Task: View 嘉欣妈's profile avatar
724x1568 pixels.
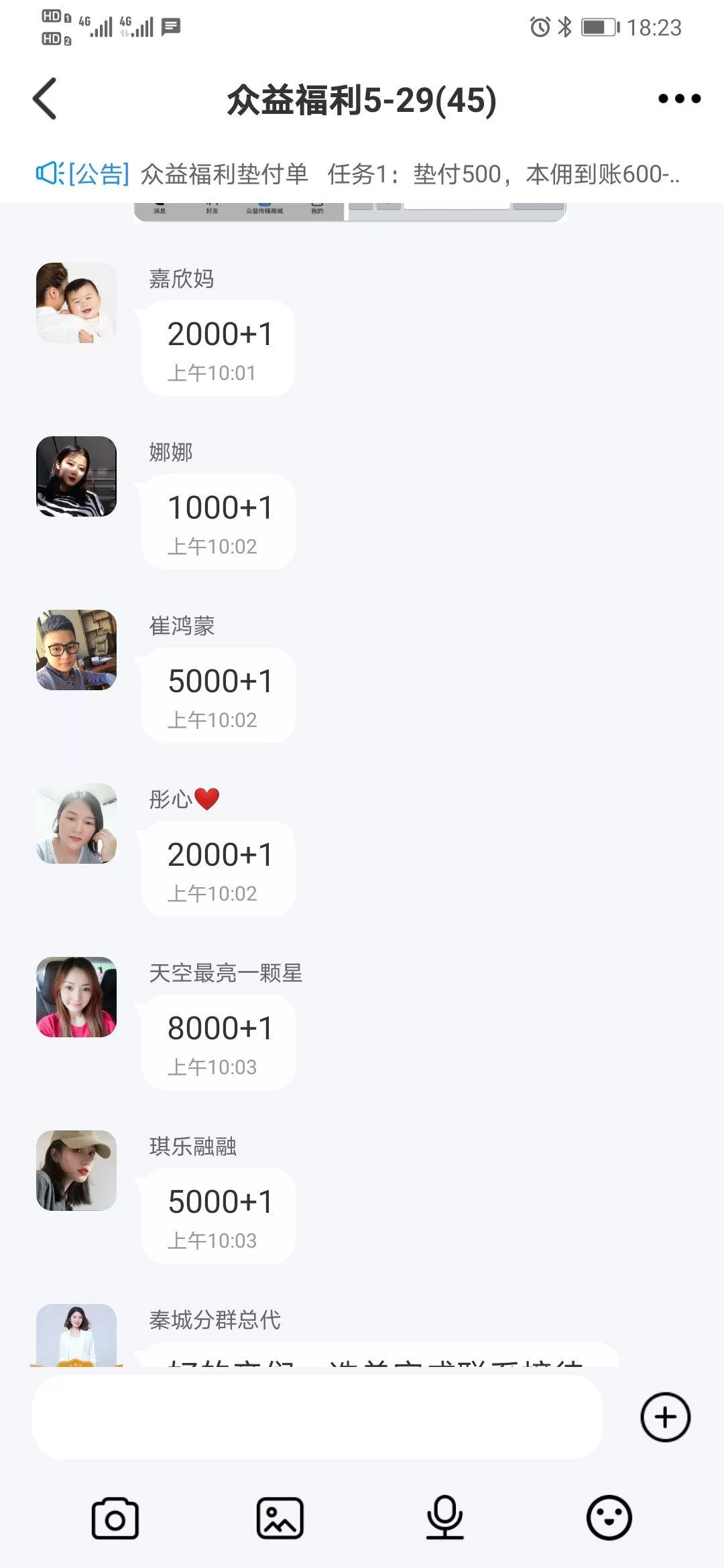Action: pos(76,303)
